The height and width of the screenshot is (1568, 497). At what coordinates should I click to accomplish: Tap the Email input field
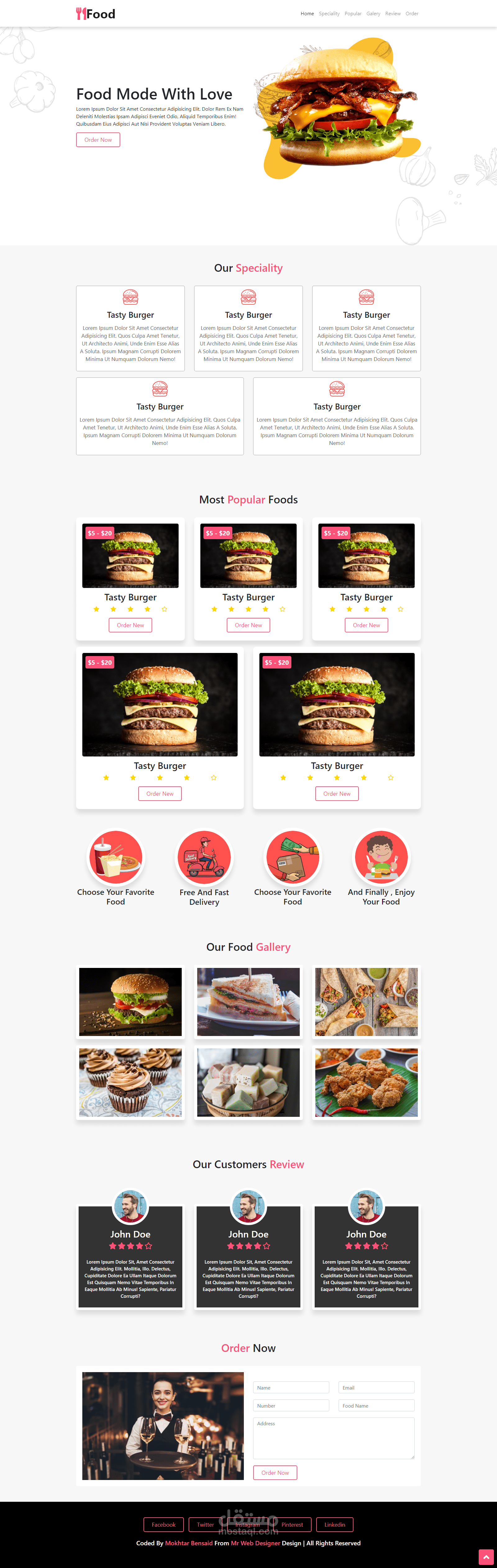click(376, 1387)
